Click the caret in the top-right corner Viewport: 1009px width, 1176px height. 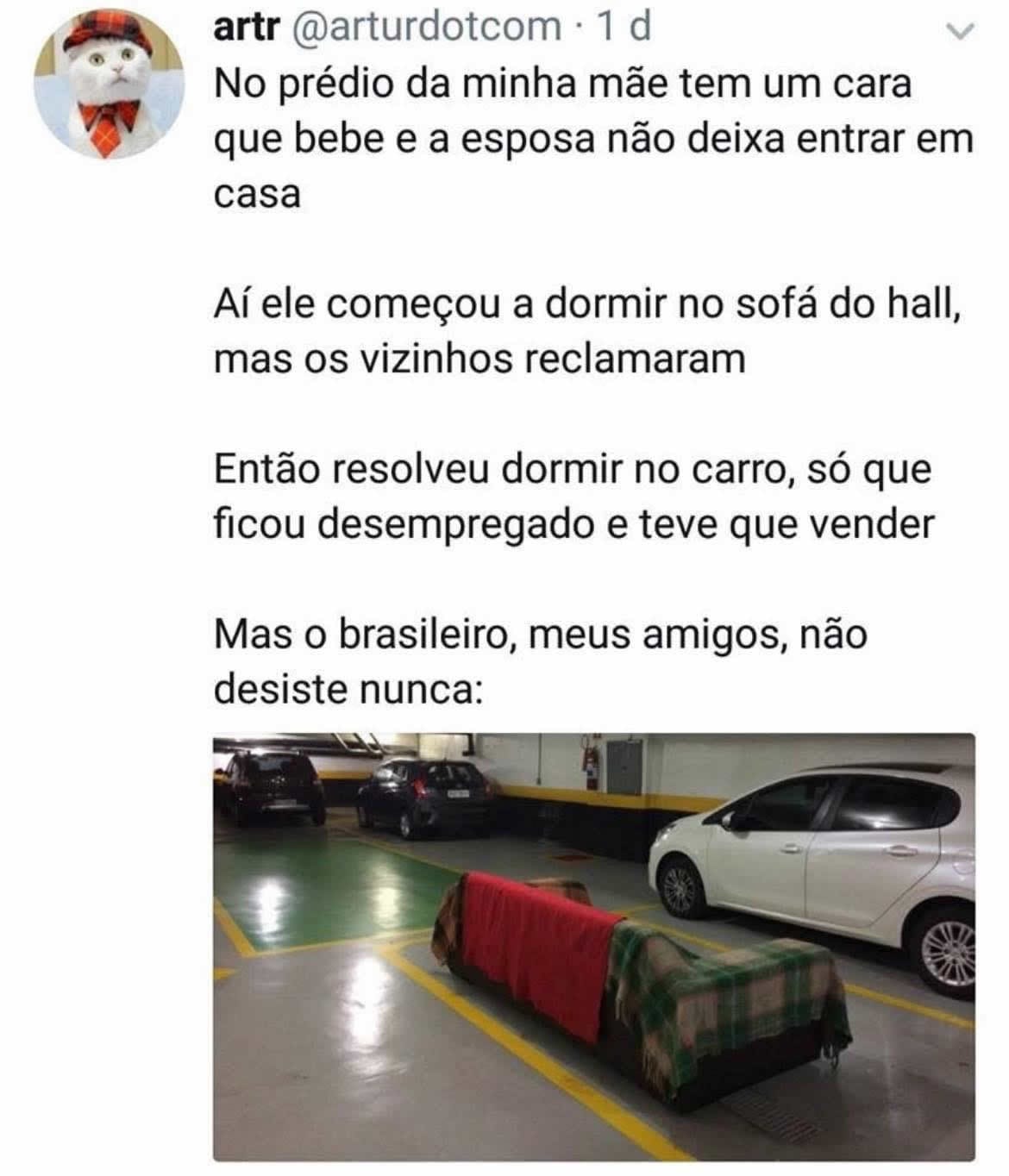960,28
